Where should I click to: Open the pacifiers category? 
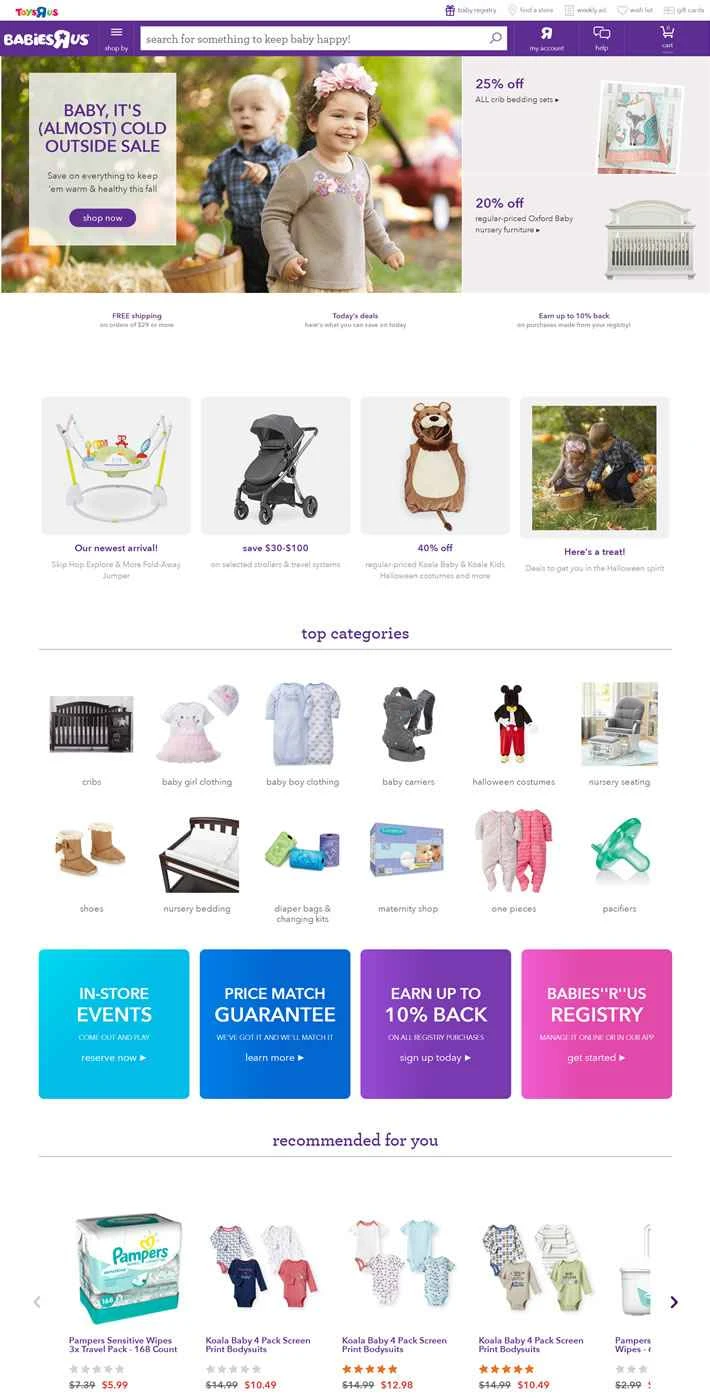[x=619, y=858]
